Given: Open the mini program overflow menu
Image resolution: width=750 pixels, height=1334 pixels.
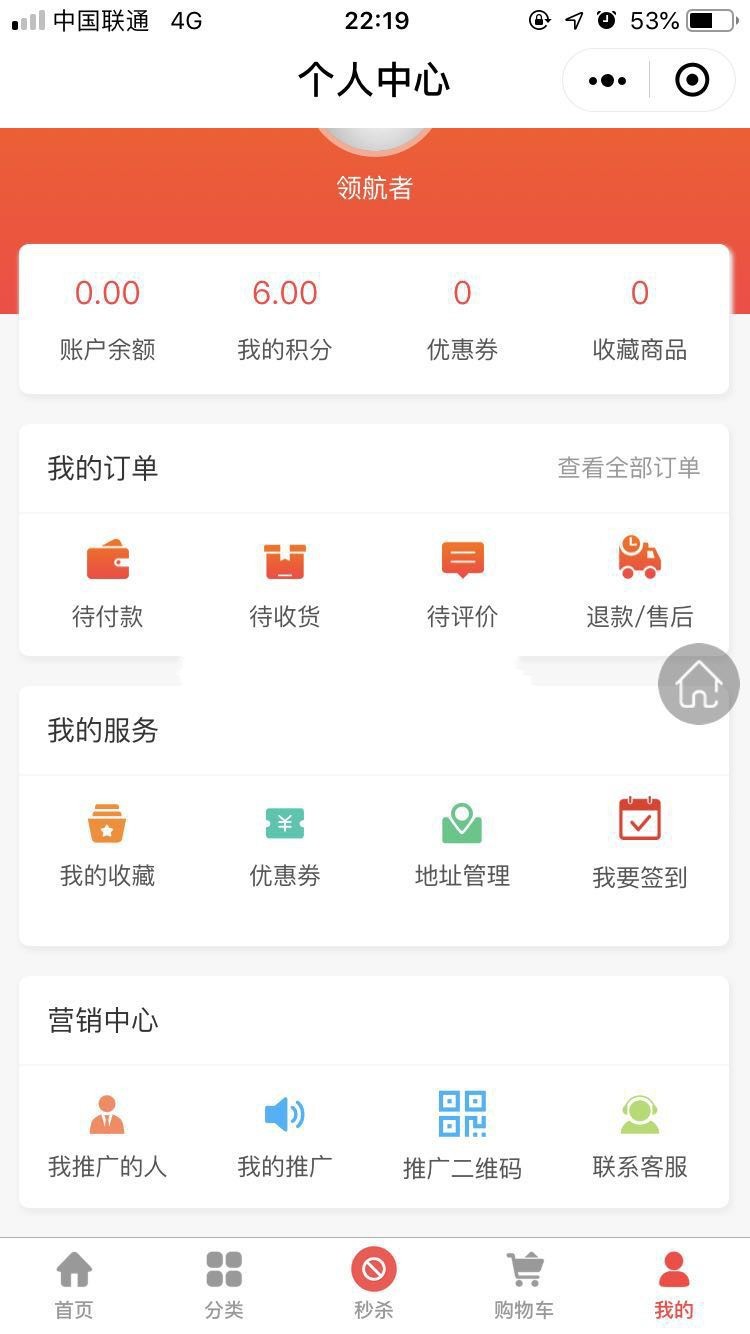Looking at the screenshot, I should 607,80.
